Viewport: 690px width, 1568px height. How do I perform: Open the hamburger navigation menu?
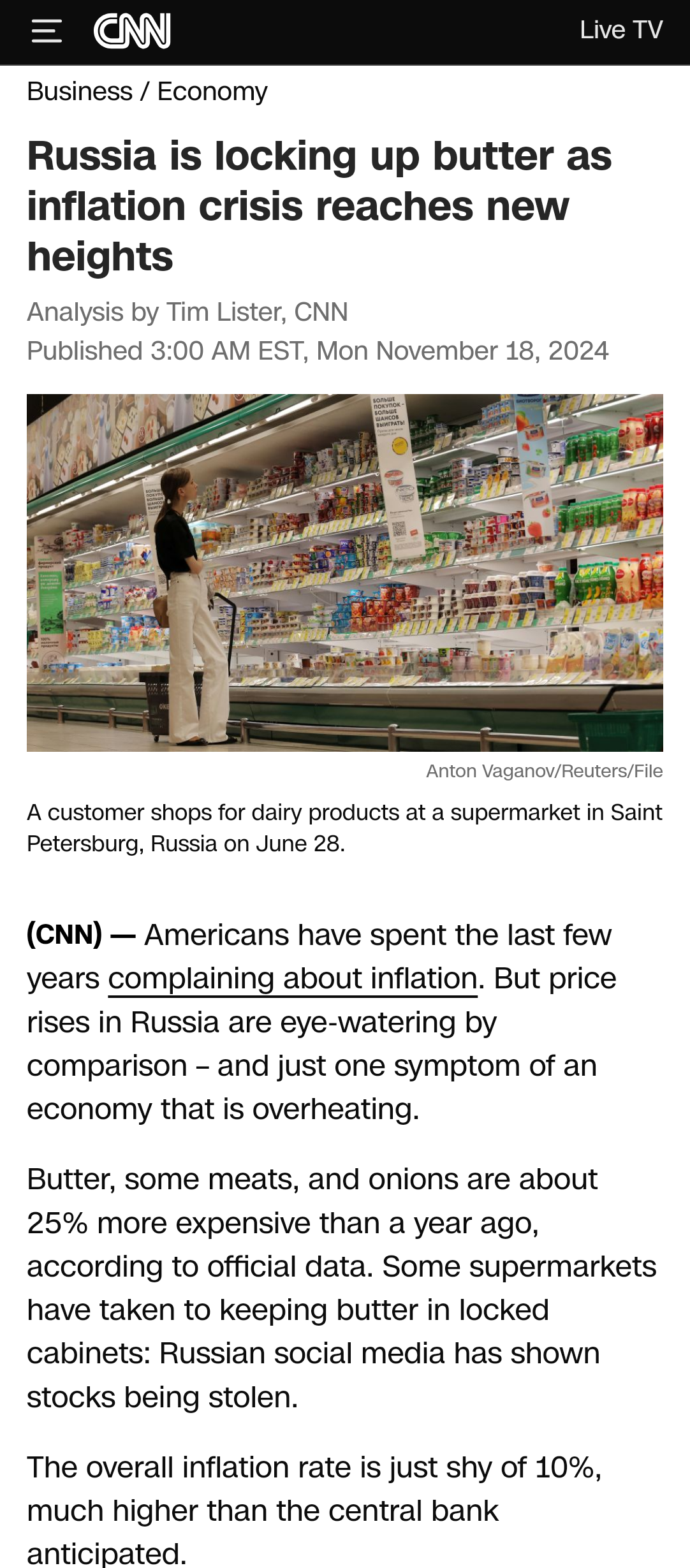coord(47,31)
